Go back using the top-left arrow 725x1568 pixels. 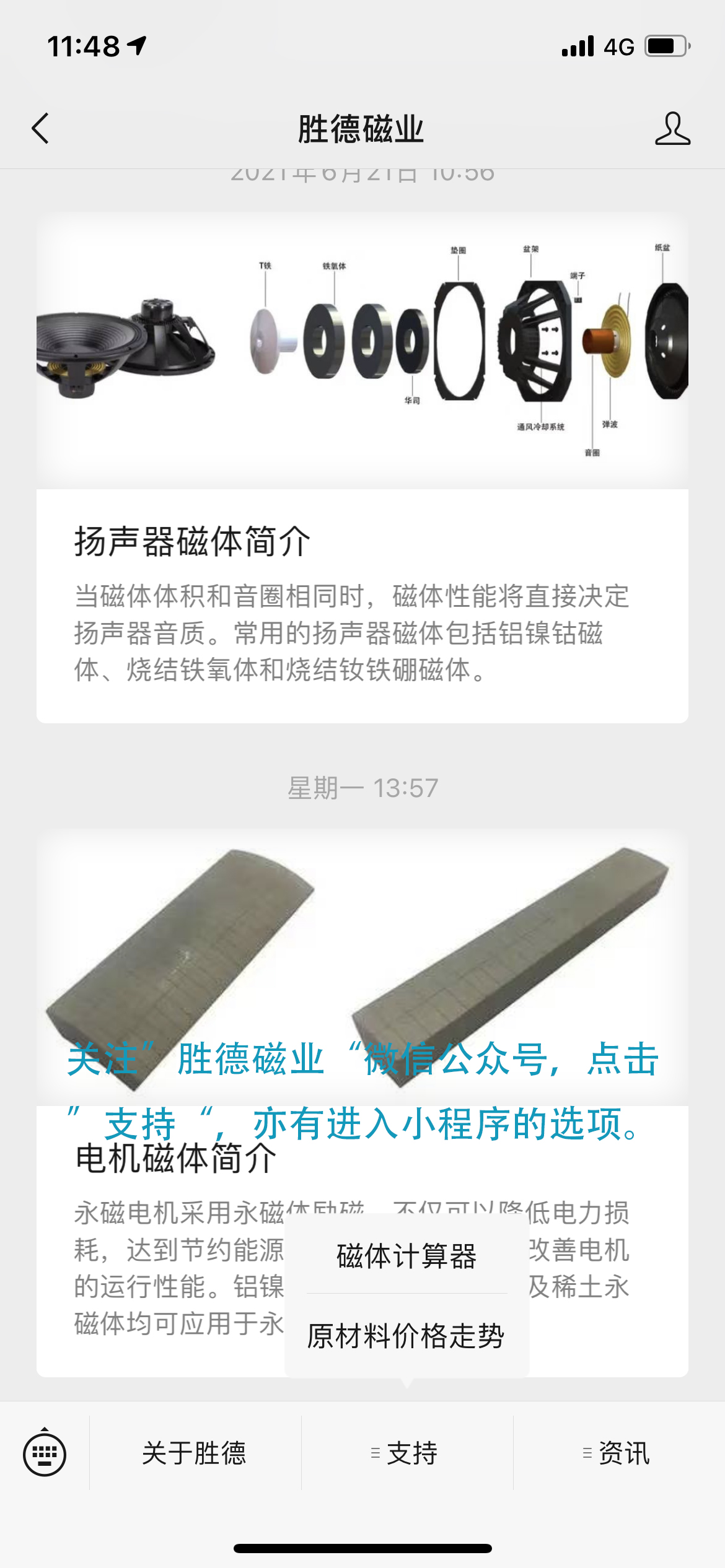point(40,129)
